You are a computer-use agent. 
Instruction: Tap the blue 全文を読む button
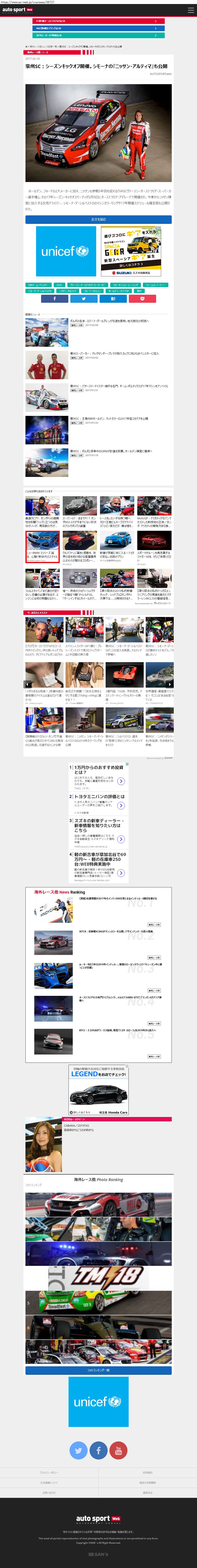pos(99,219)
